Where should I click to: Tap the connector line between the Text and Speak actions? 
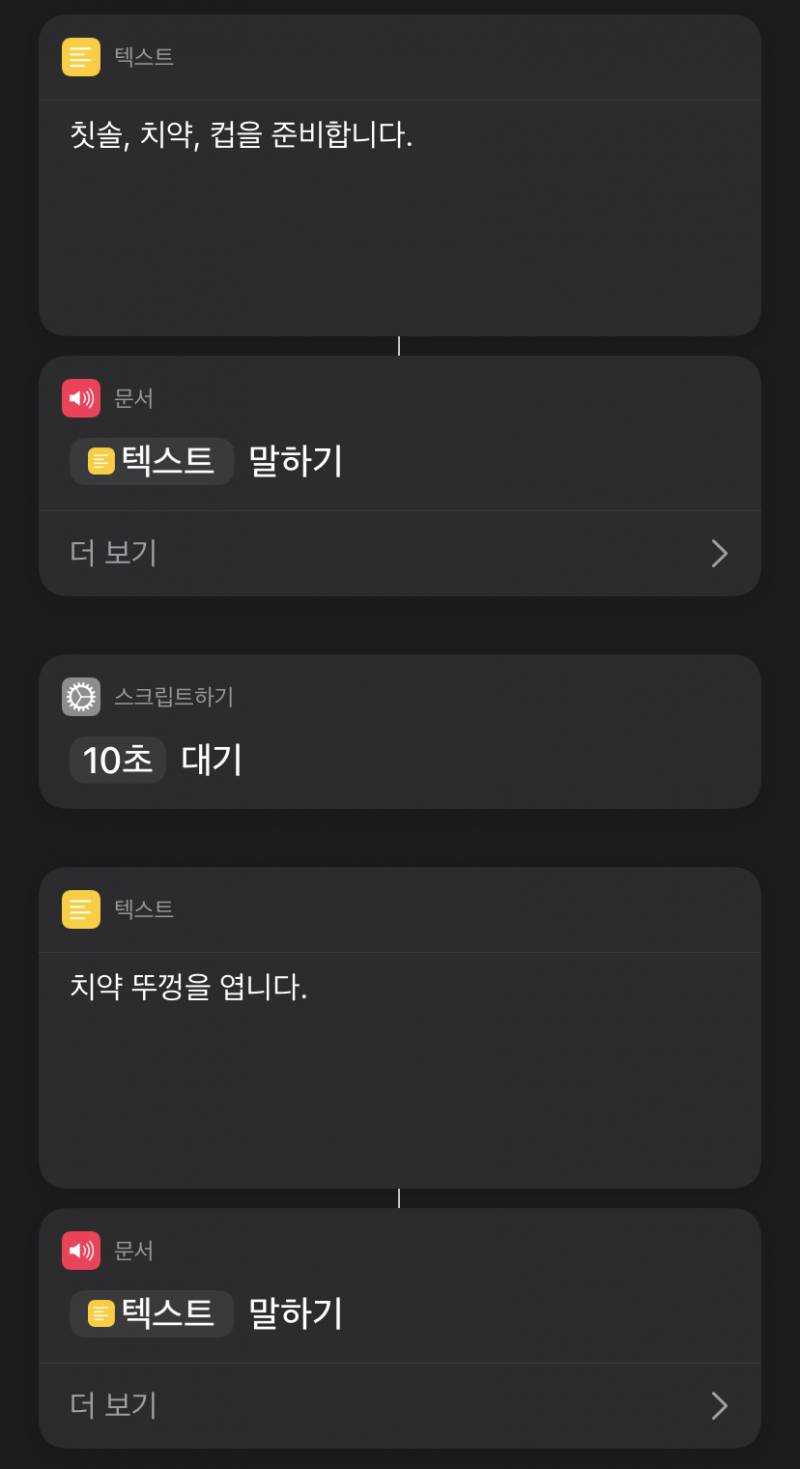pyautogui.click(x=400, y=347)
